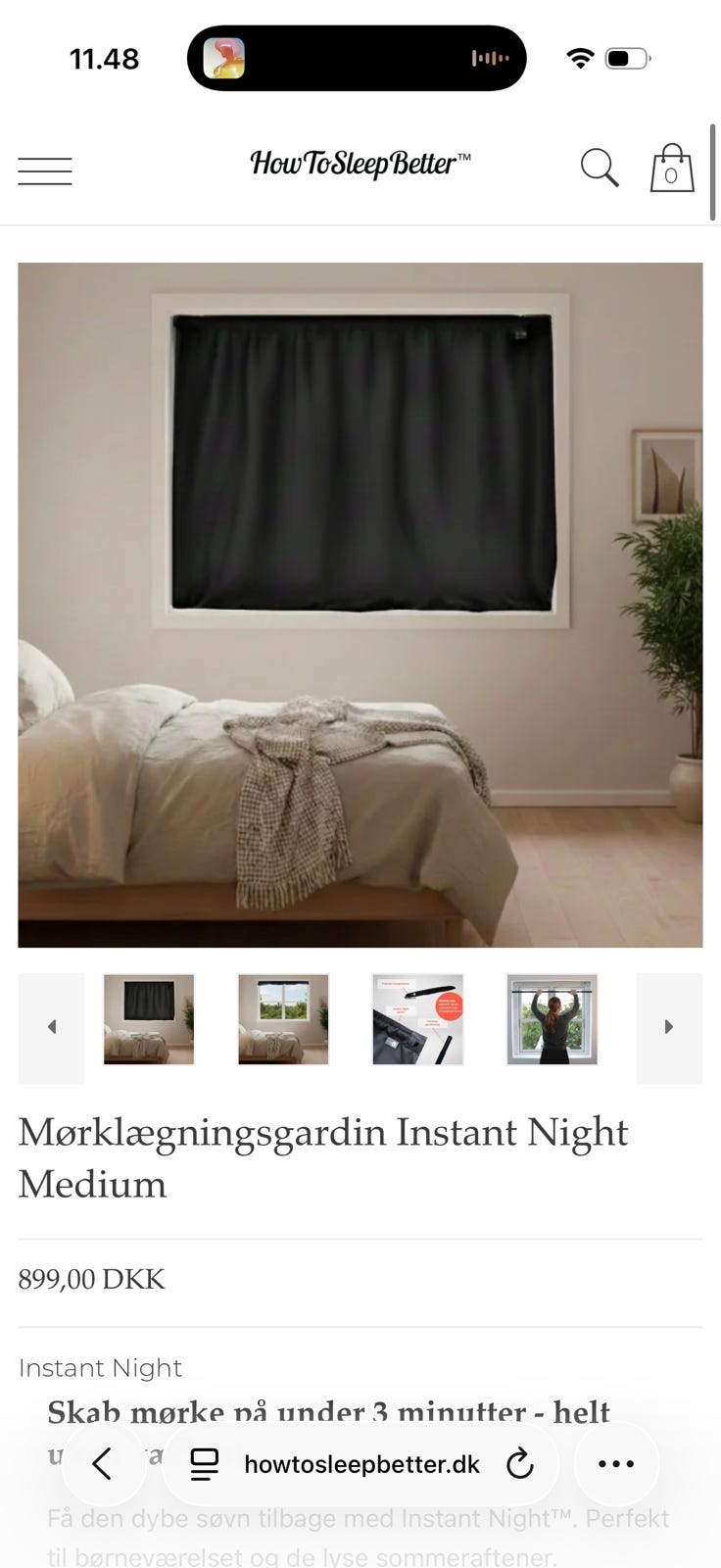Reload the howtosleepbetter.dk page
The height and width of the screenshot is (1568, 721).
coord(519,1464)
